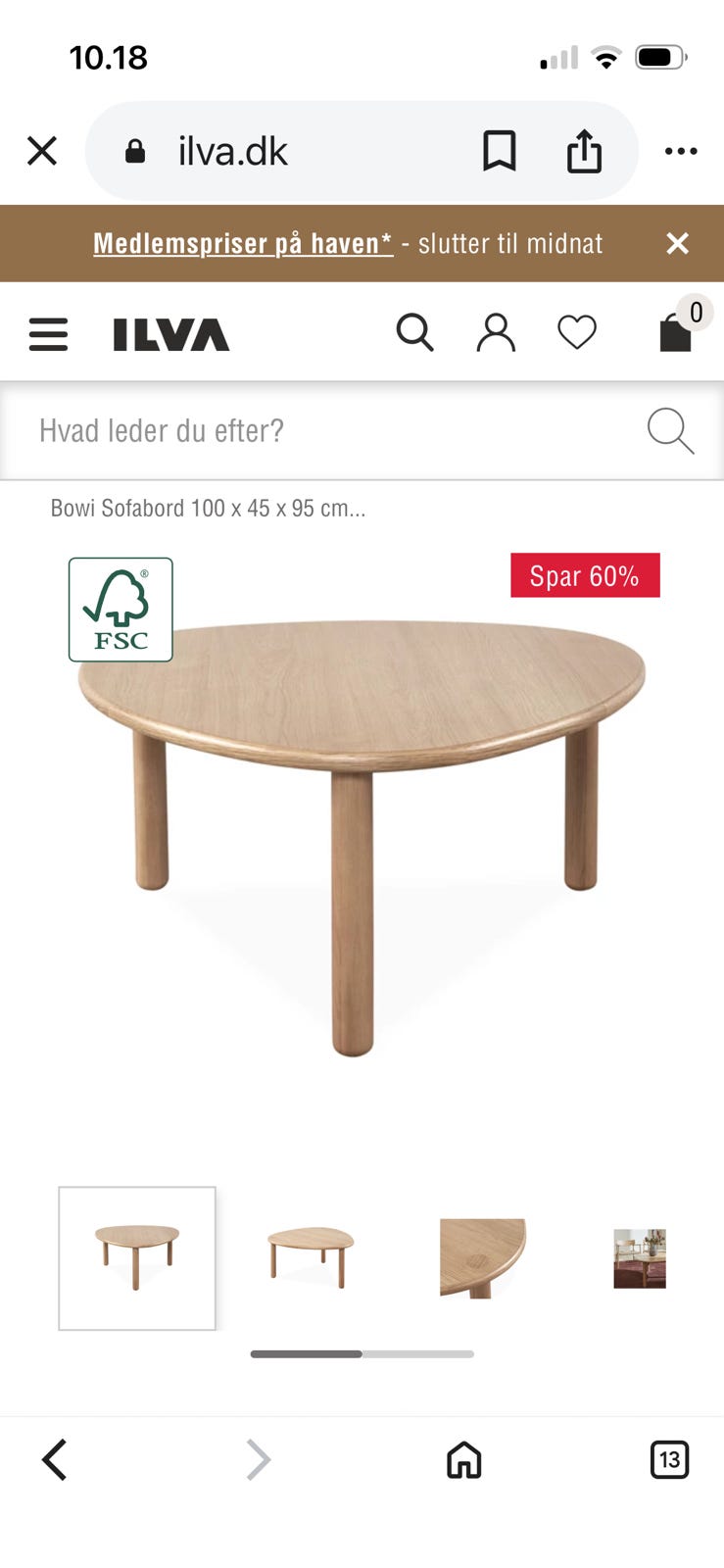Go forward using the right chevron
This screenshot has height=1568, width=724.
coord(258,1459)
